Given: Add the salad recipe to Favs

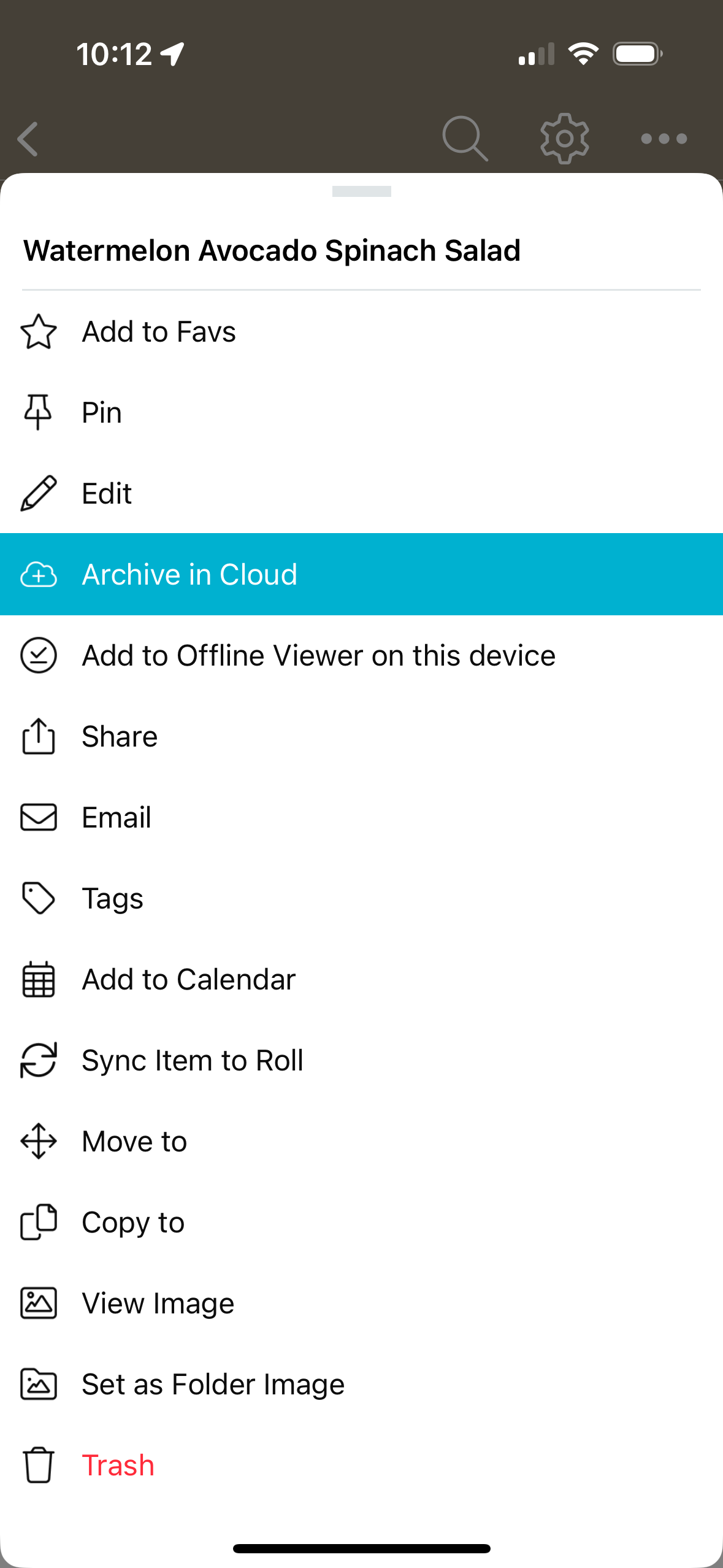Looking at the screenshot, I should [361, 332].
